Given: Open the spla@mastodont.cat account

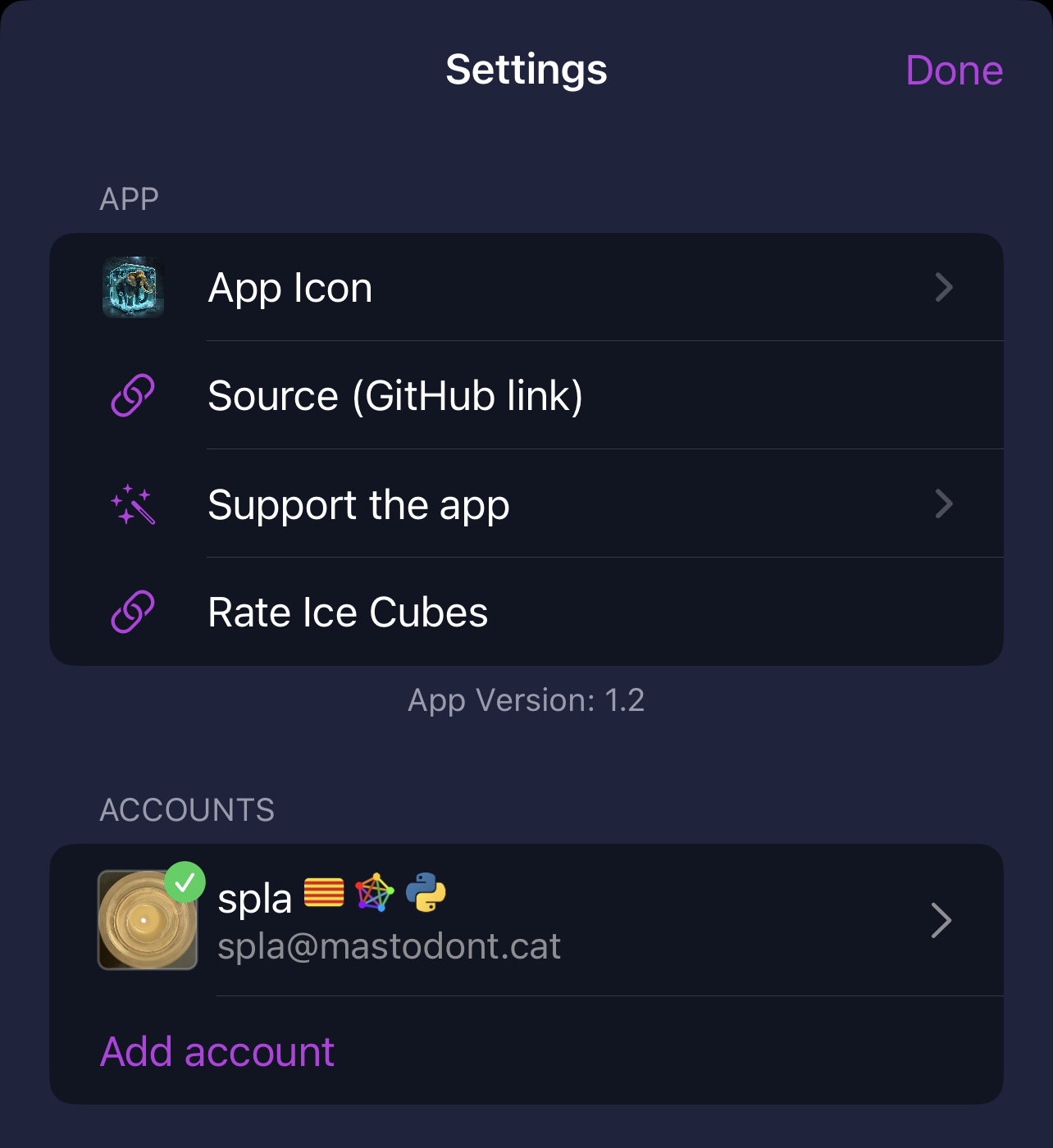Looking at the screenshot, I should (x=525, y=920).
